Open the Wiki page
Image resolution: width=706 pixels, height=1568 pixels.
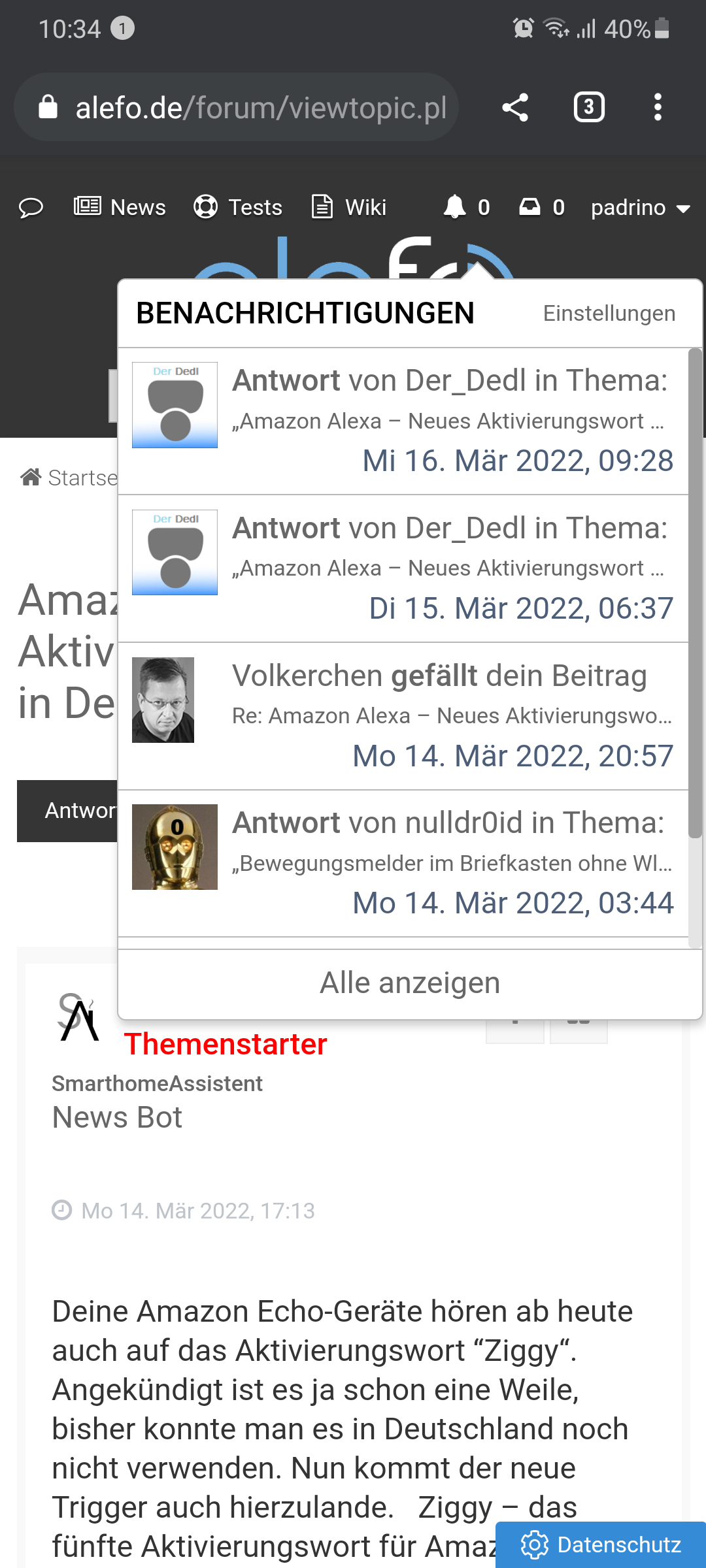point(349,208)
